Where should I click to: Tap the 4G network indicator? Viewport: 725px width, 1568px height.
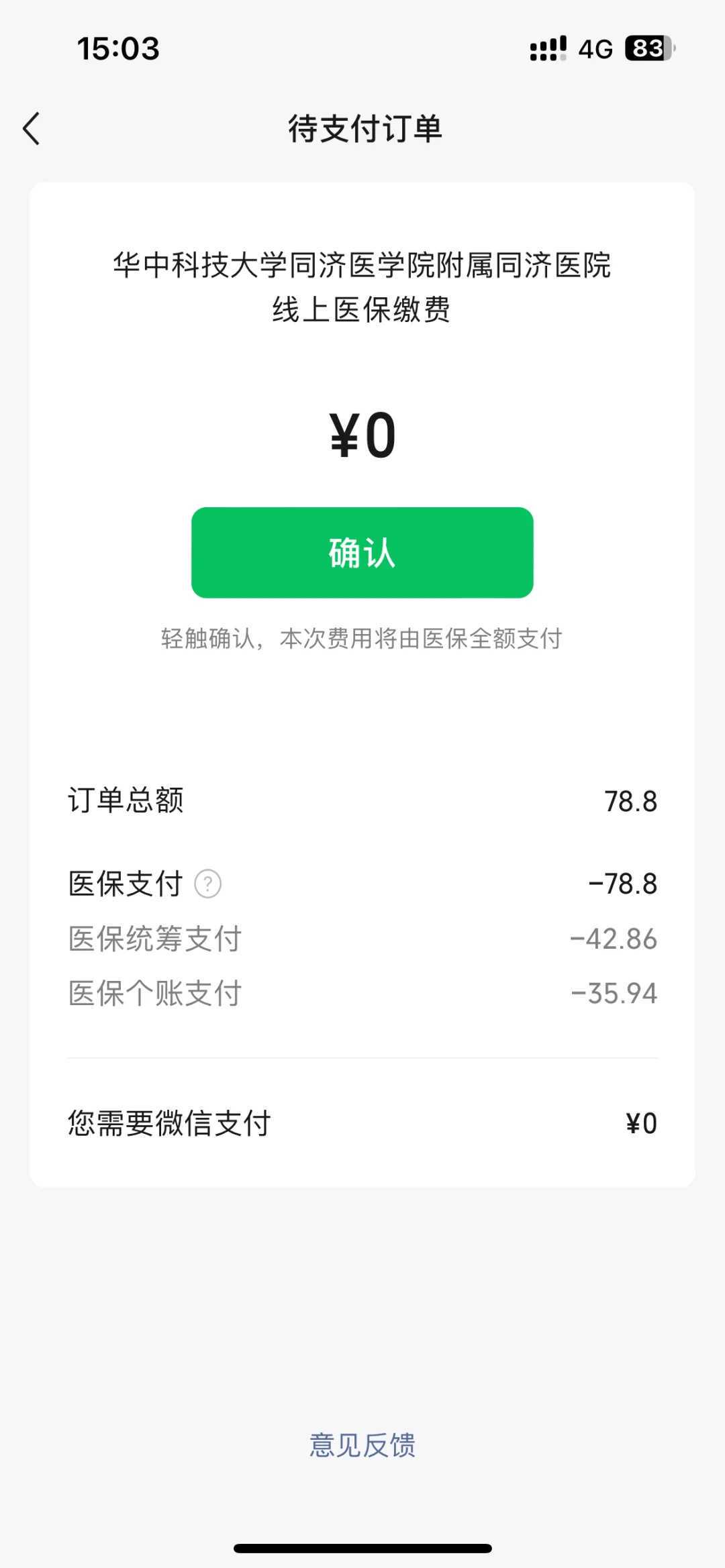pyautogui.click(x=594, y=48)
